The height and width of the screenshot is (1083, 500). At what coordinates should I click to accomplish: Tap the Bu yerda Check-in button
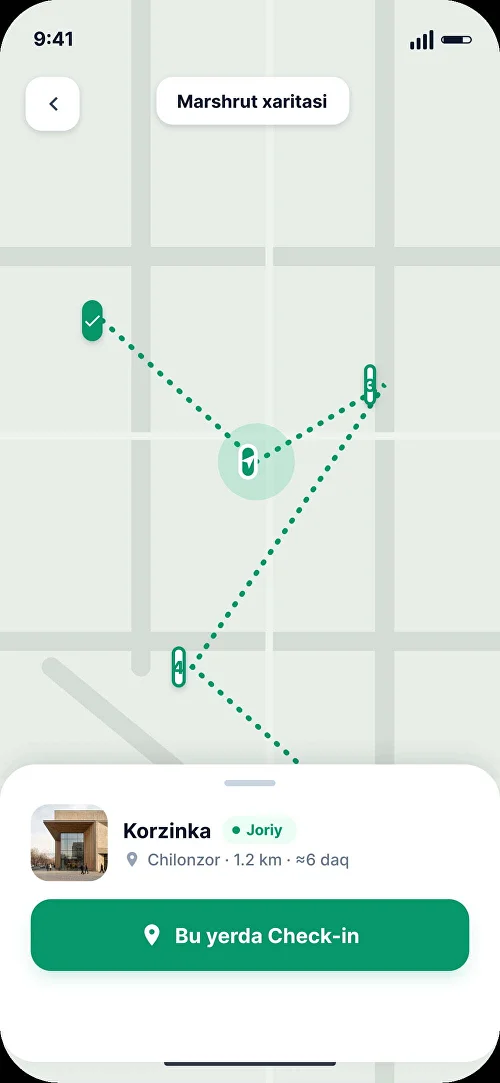coord(250,935)
